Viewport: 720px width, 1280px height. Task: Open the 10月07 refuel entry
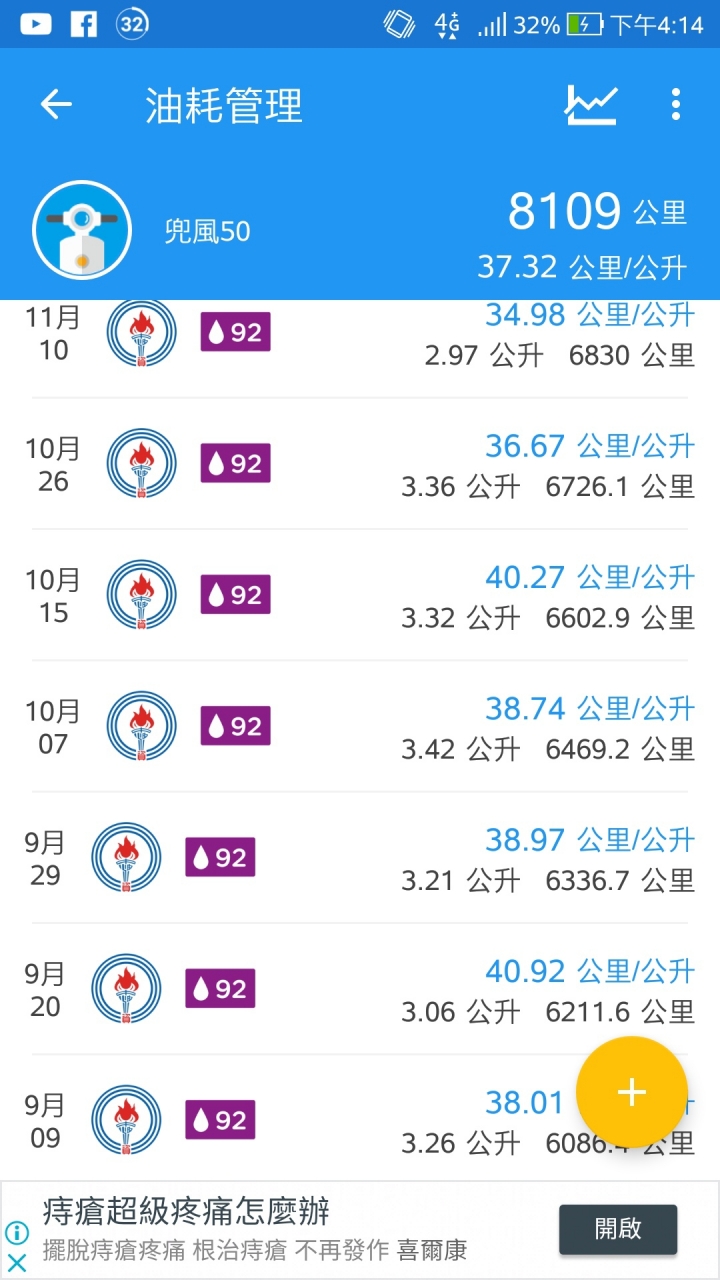[x=360, y=726]
